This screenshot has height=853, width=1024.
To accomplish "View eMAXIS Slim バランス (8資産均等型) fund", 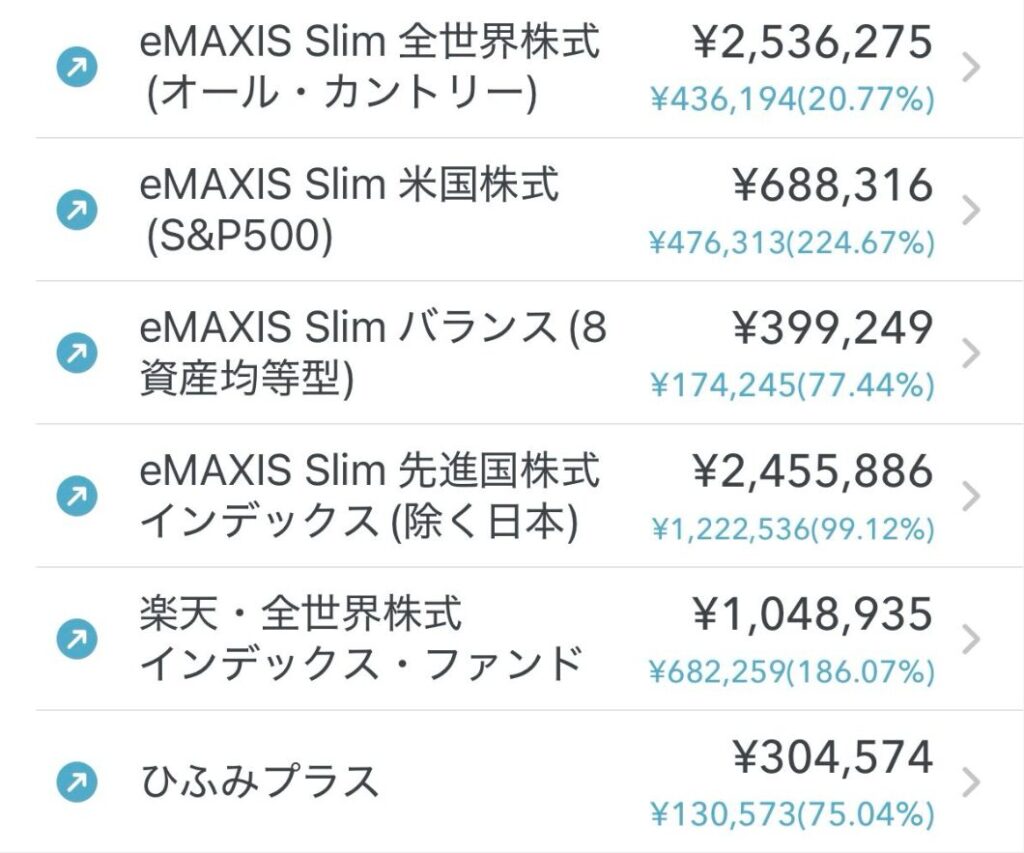I will [512, 353].
